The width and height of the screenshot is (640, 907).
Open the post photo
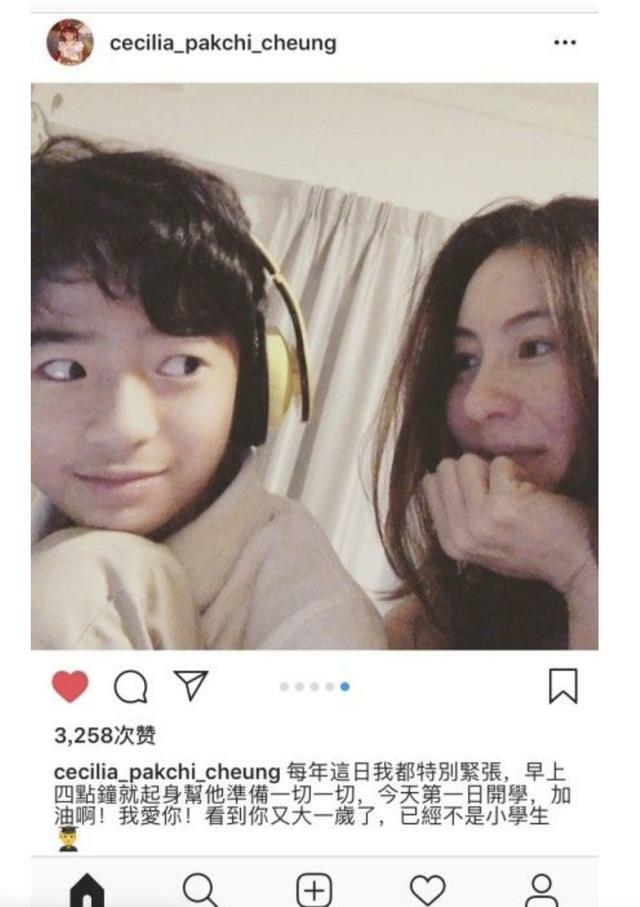(x=314, y=366)
